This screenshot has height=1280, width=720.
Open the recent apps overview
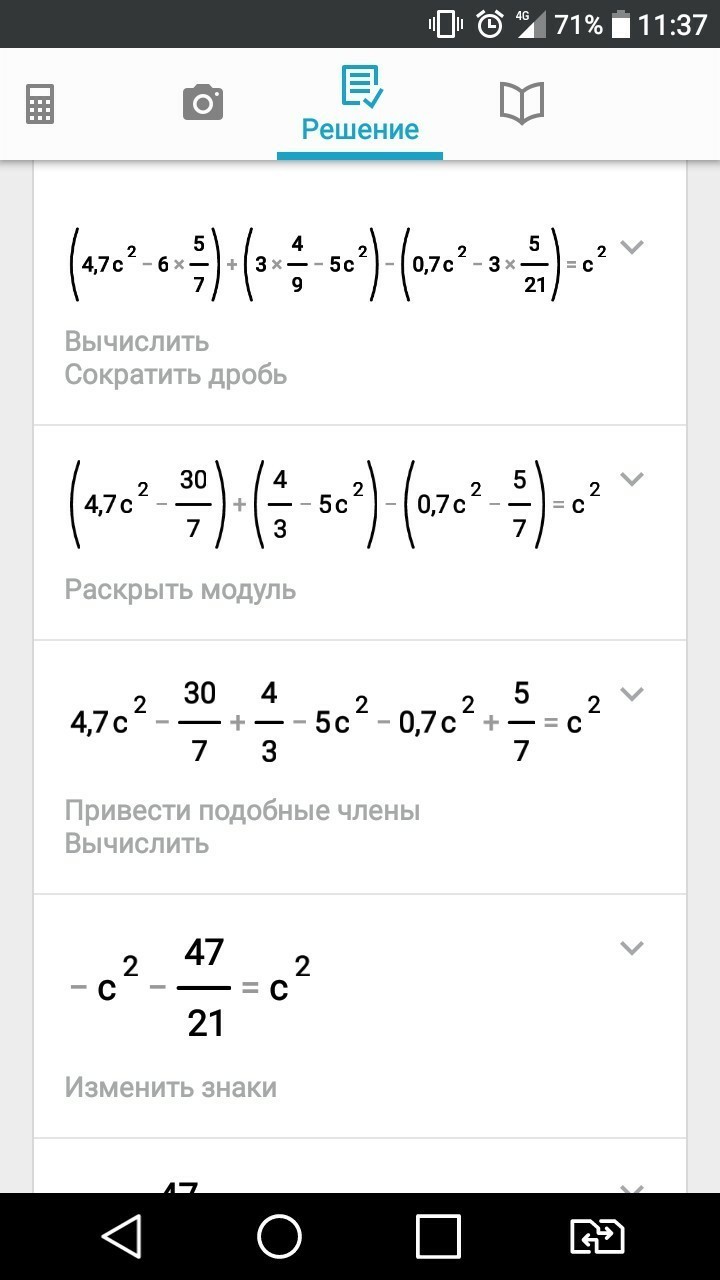point(438,1236)
